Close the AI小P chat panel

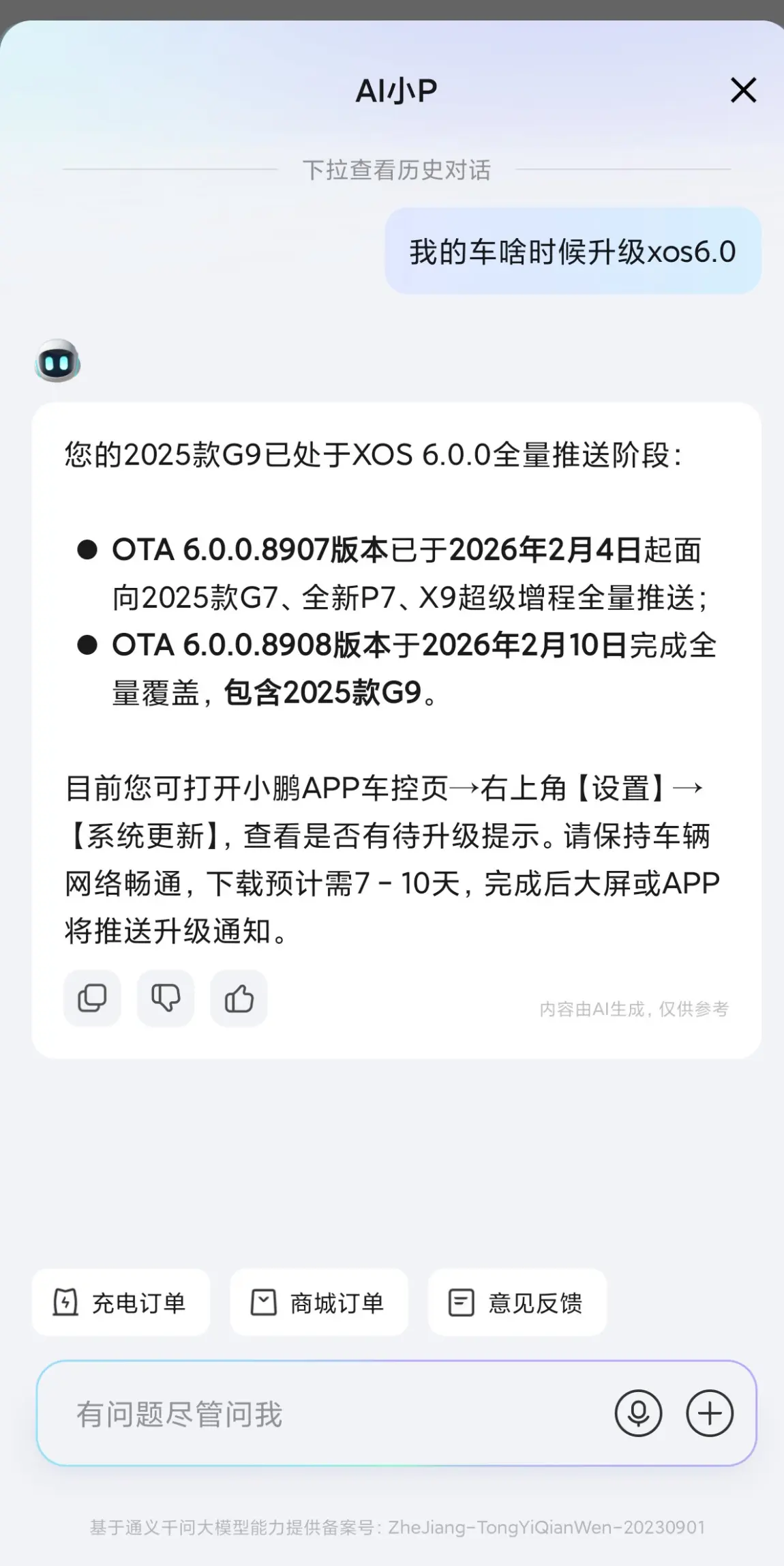pos(743,90)
